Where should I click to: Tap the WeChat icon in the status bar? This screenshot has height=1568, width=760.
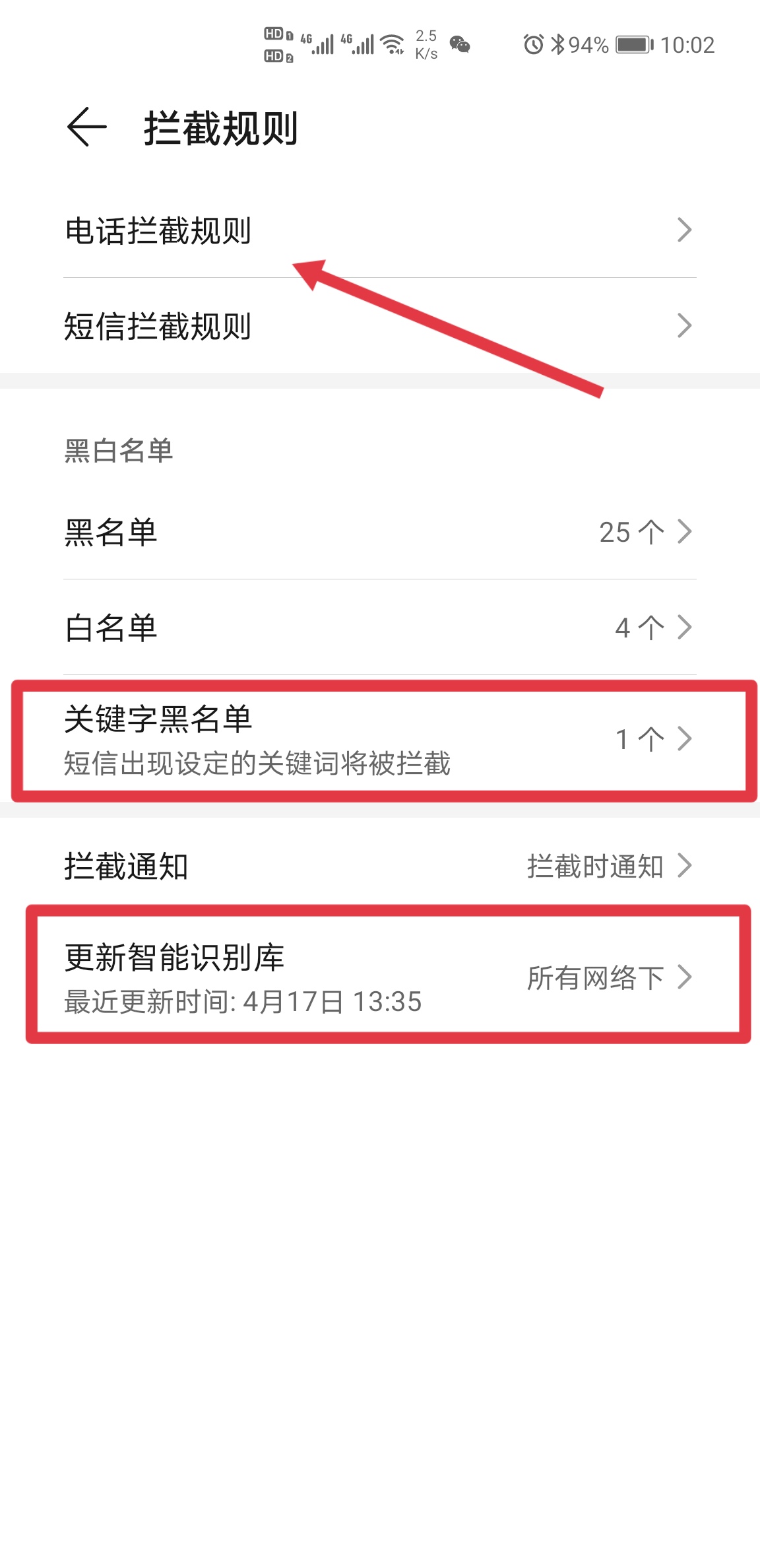[x=460, y=45]
